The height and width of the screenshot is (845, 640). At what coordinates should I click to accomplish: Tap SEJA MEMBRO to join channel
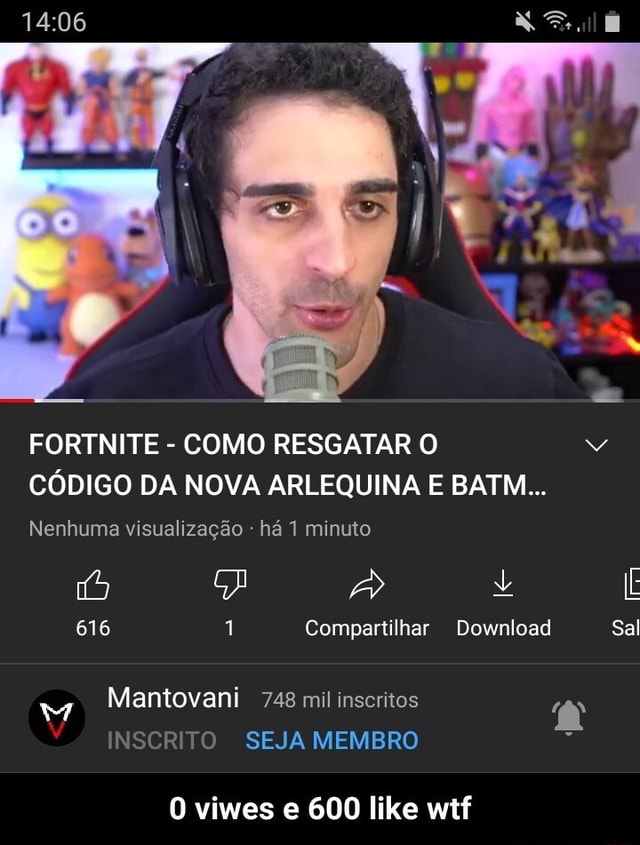[x=331, y=740]
